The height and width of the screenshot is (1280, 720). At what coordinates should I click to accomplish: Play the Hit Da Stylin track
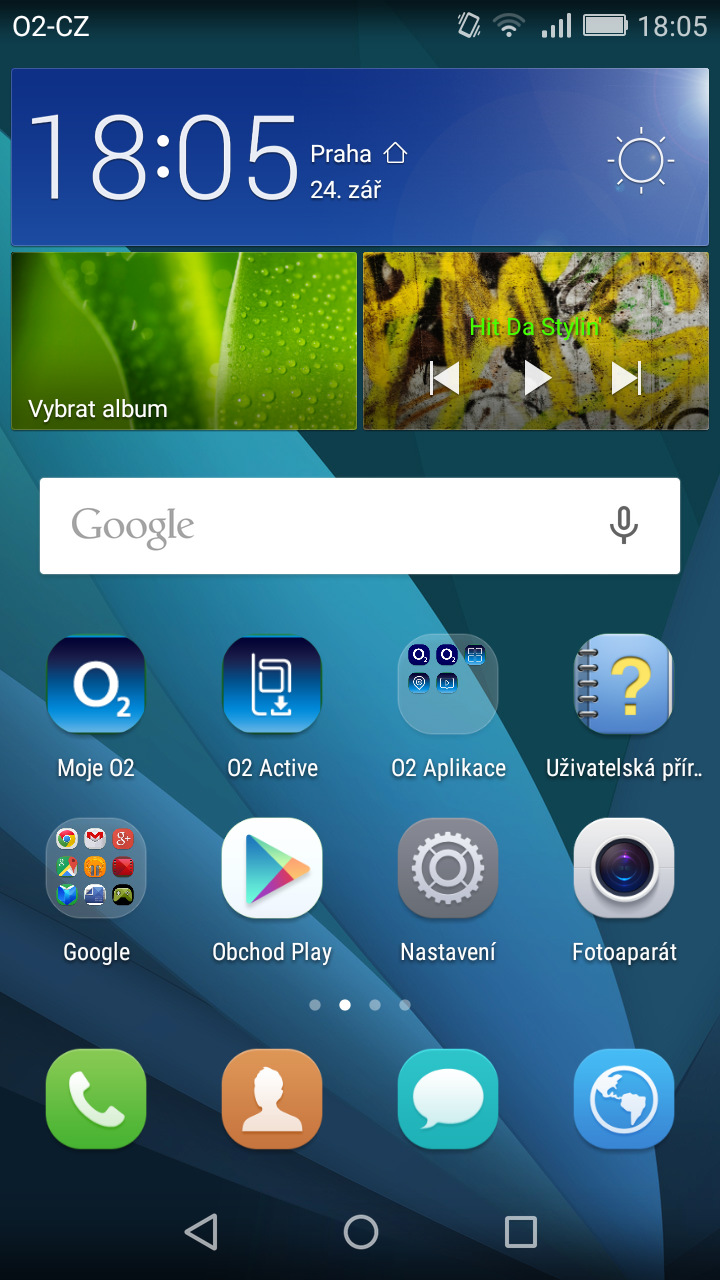point(537,378)
